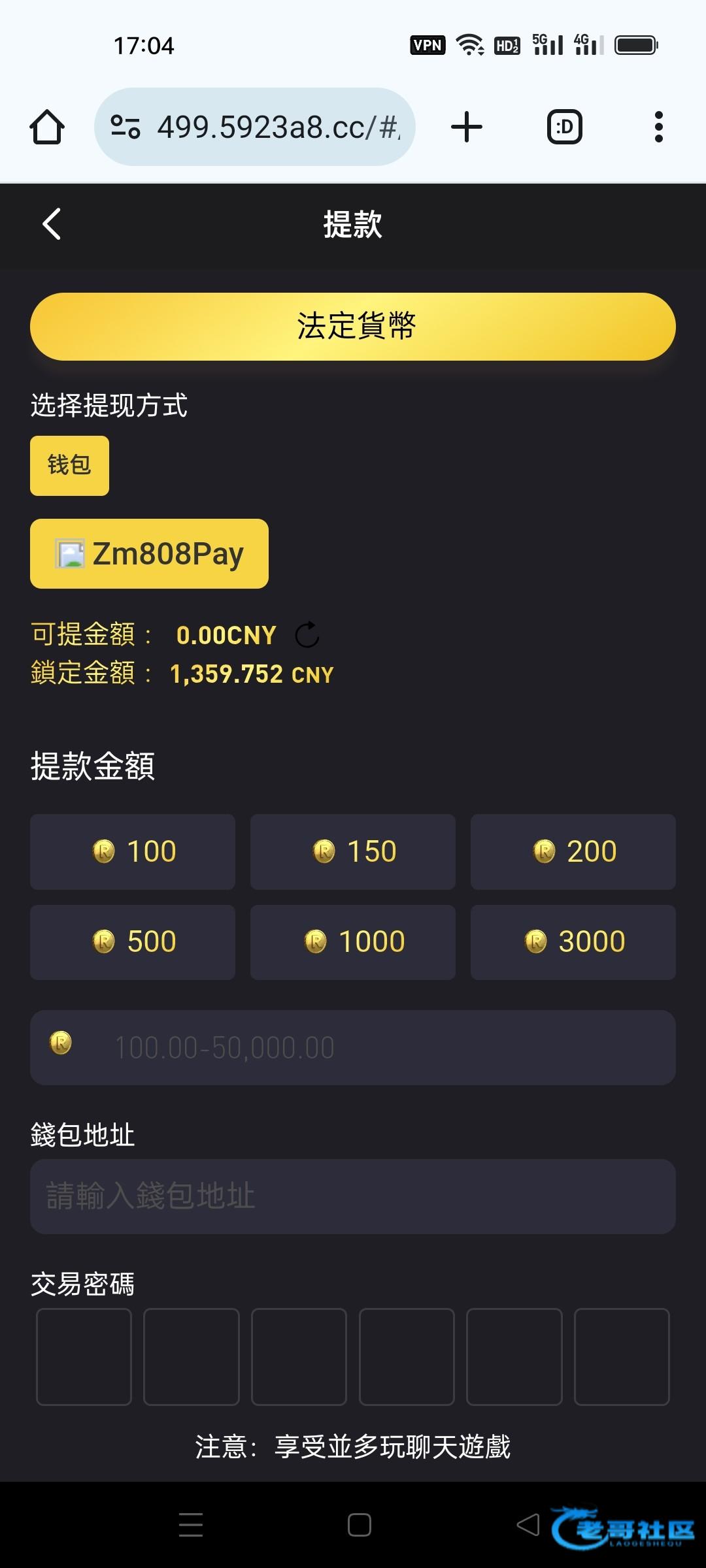Go back from the 提款 page
Image resolution: width=706 pixels, height=1568 pixels.
coord(52,224)
